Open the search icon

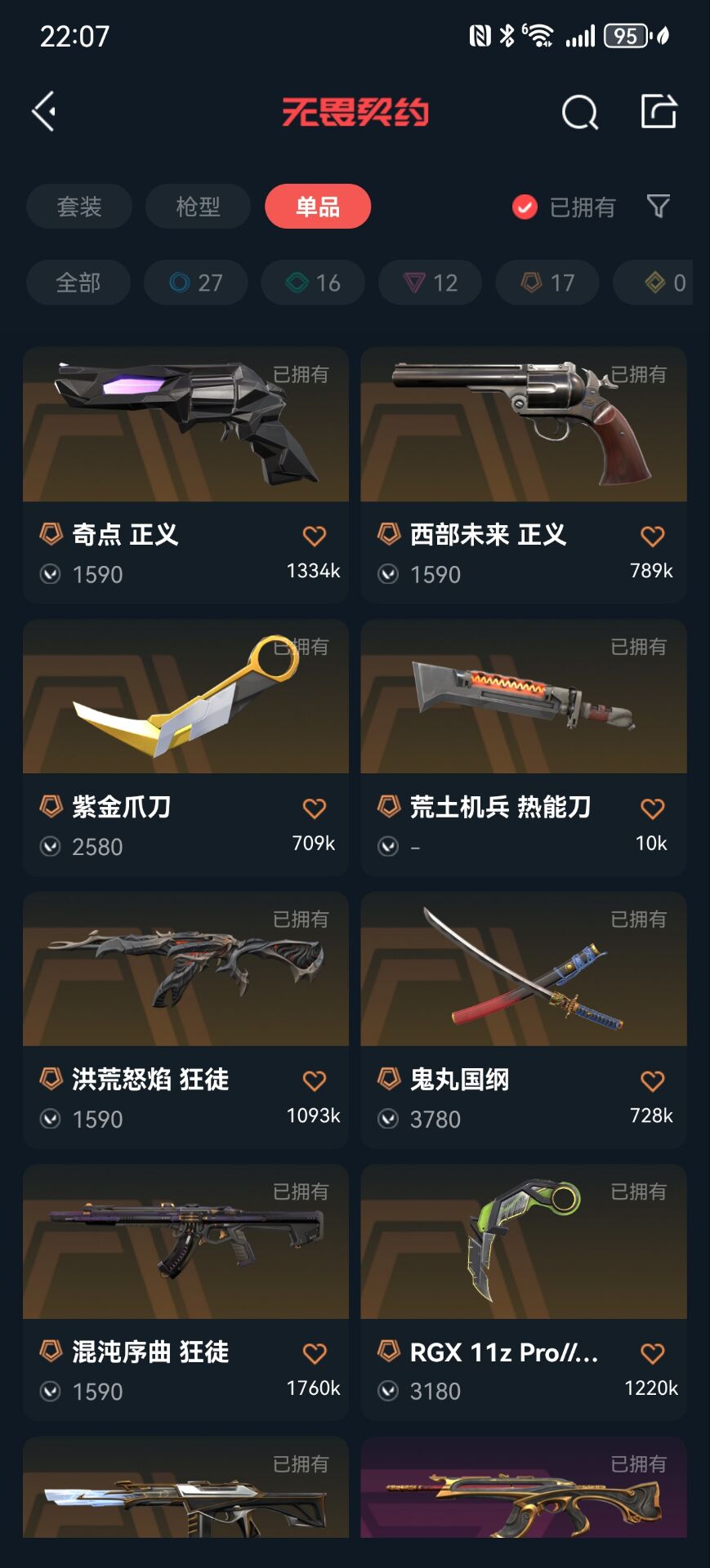click(x=579, y=112)
